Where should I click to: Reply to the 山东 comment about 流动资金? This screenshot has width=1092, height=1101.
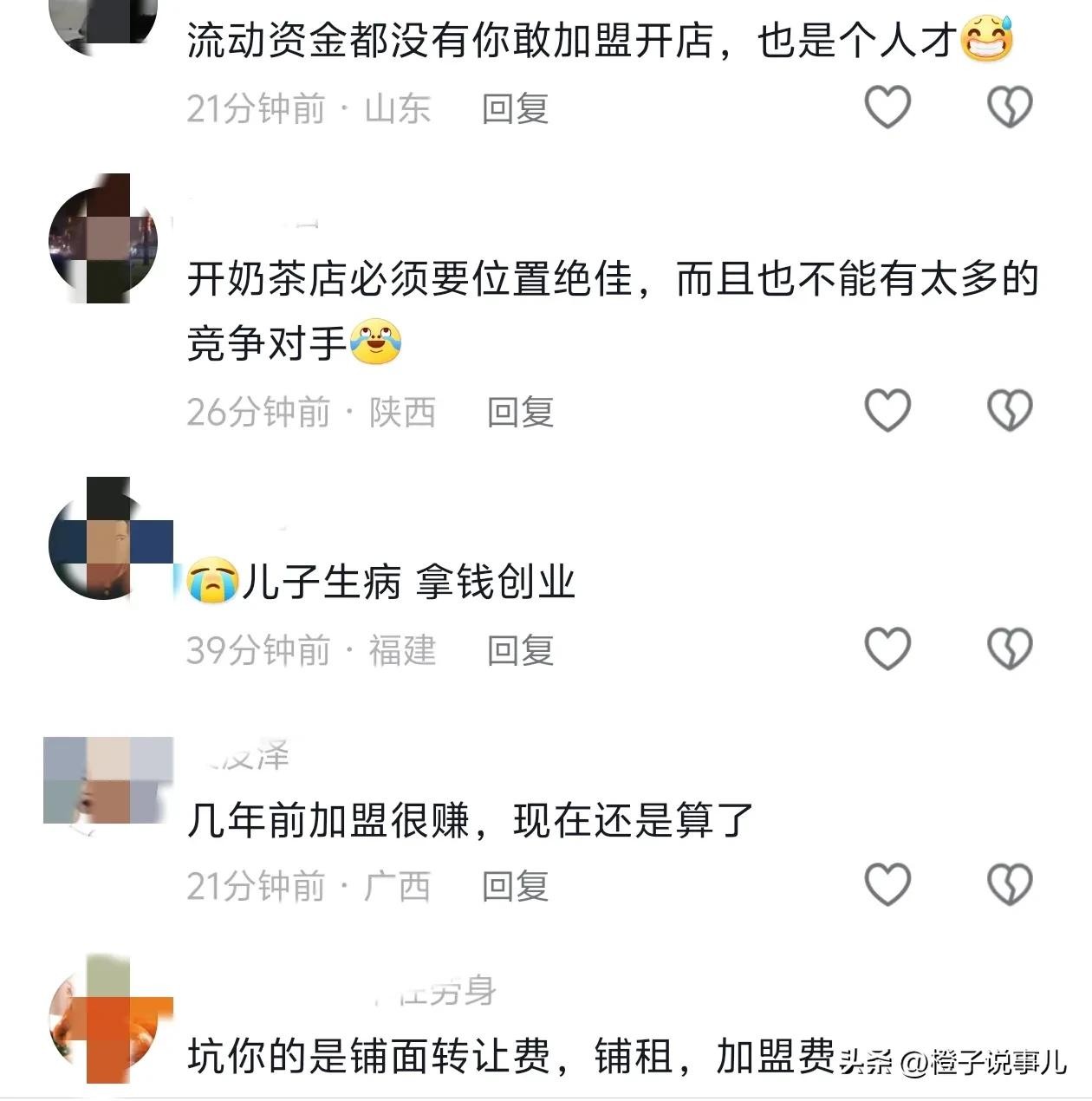click(515, 109)
